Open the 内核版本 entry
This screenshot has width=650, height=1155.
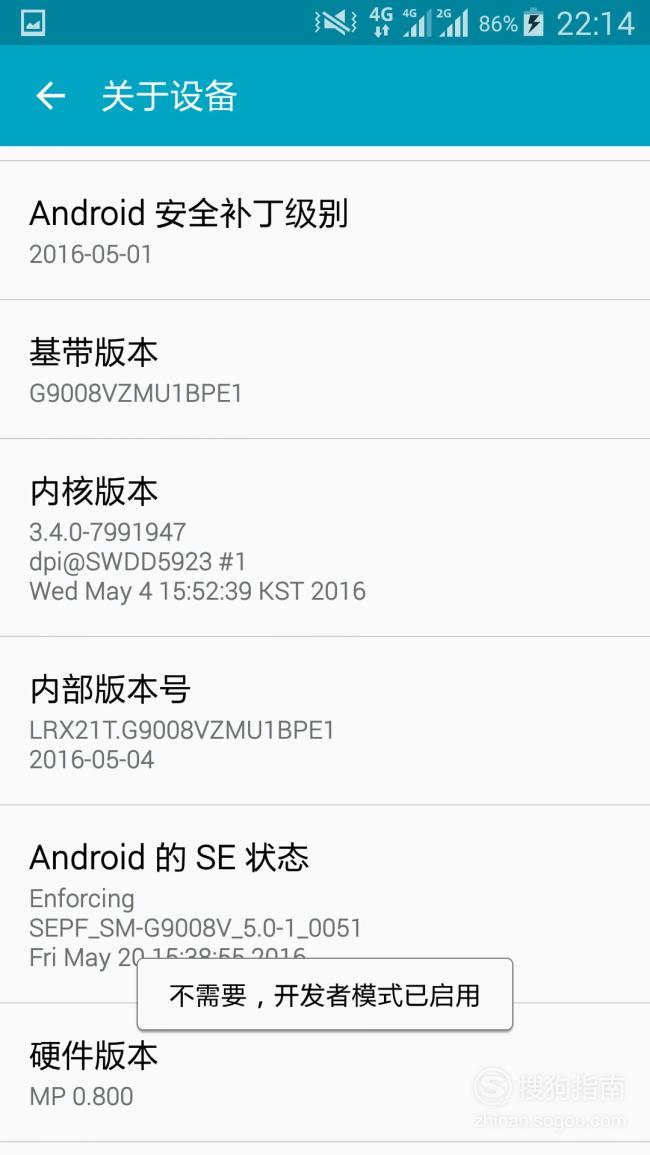[325, 538]
